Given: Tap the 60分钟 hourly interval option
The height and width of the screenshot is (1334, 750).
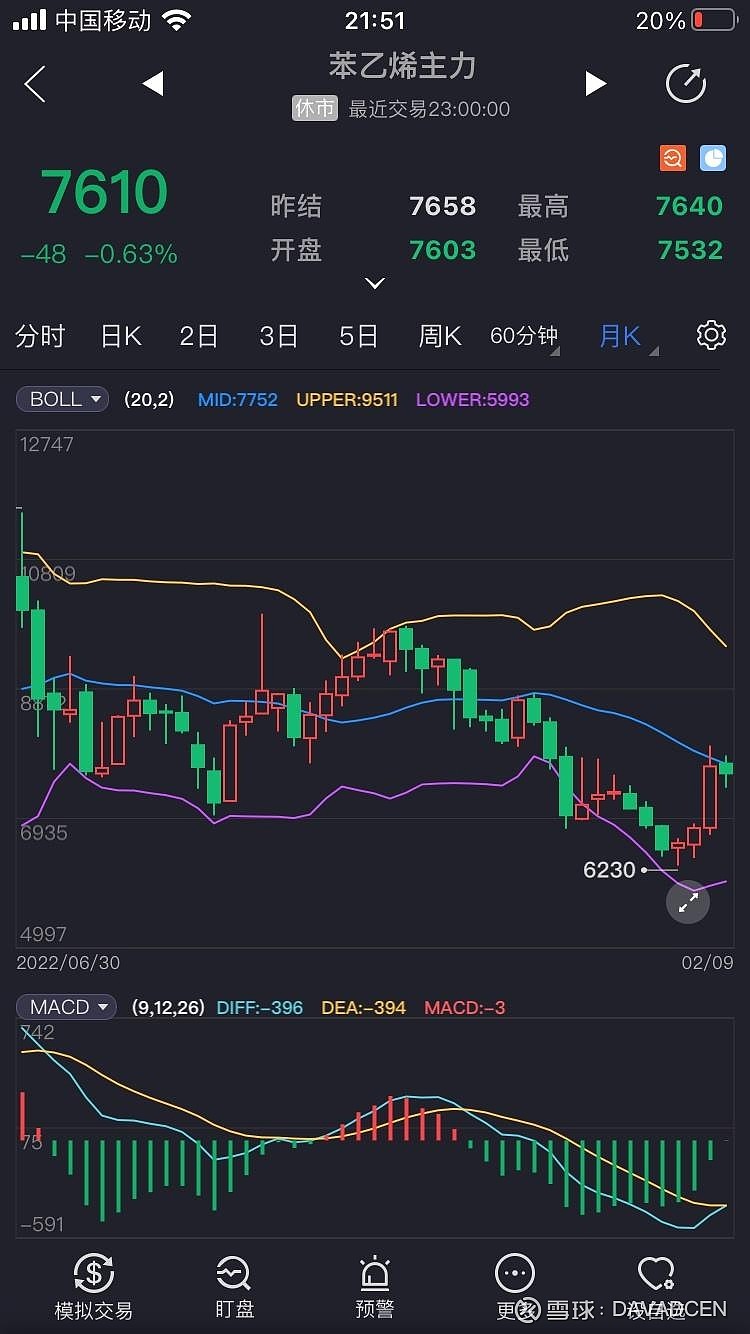Looking at the screenshot, I should click(x=523, y=336).
